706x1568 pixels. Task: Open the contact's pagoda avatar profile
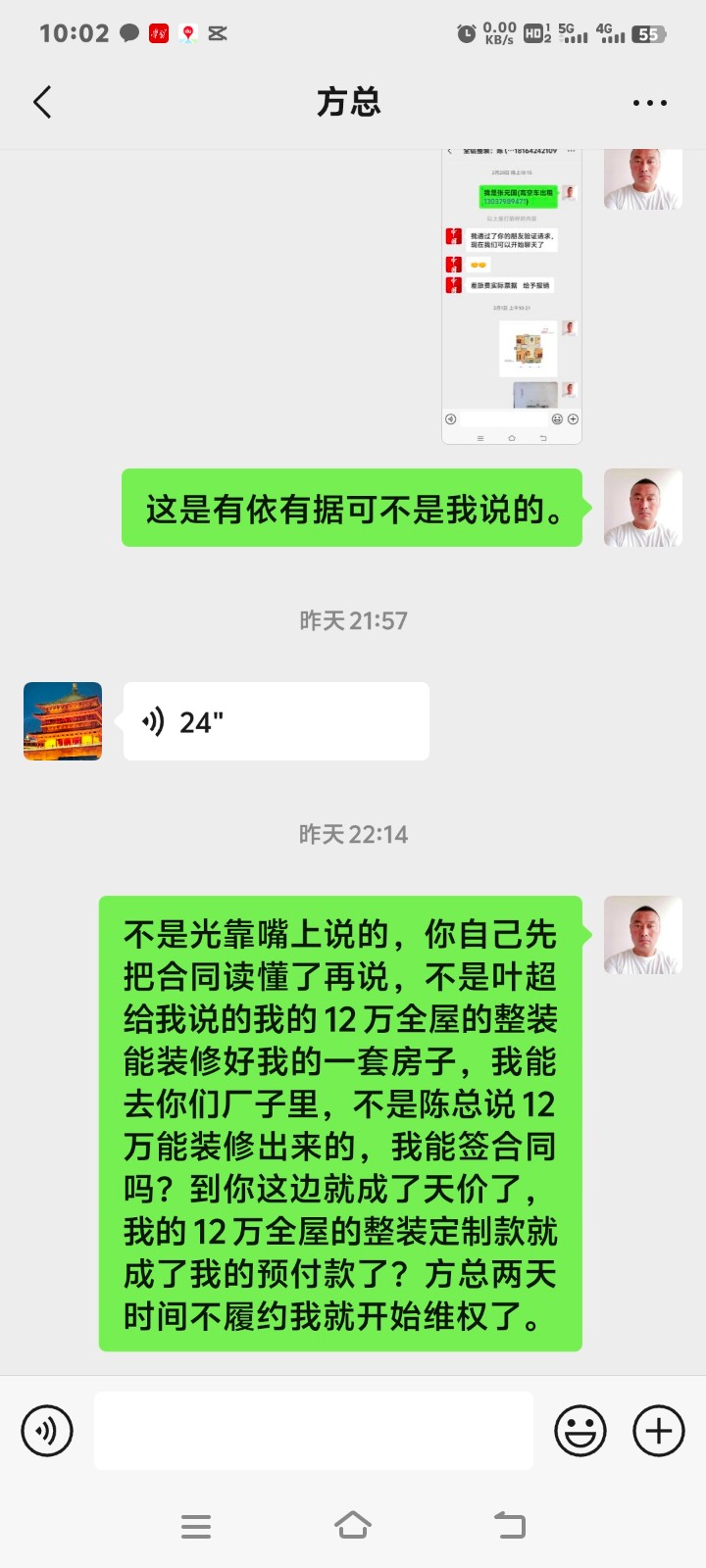tap(63, 721)
